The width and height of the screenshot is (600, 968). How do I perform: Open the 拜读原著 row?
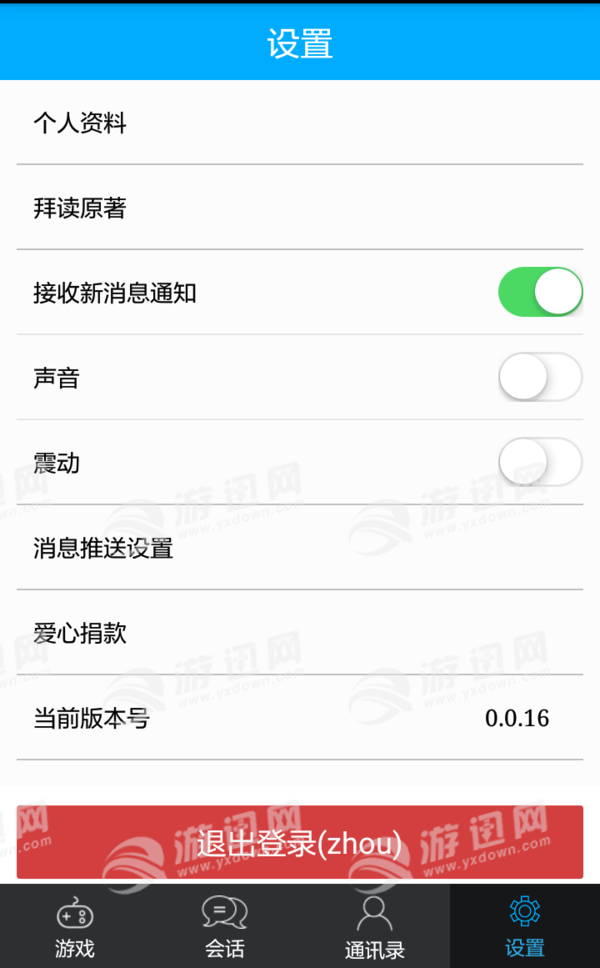(x=300, y=208)
